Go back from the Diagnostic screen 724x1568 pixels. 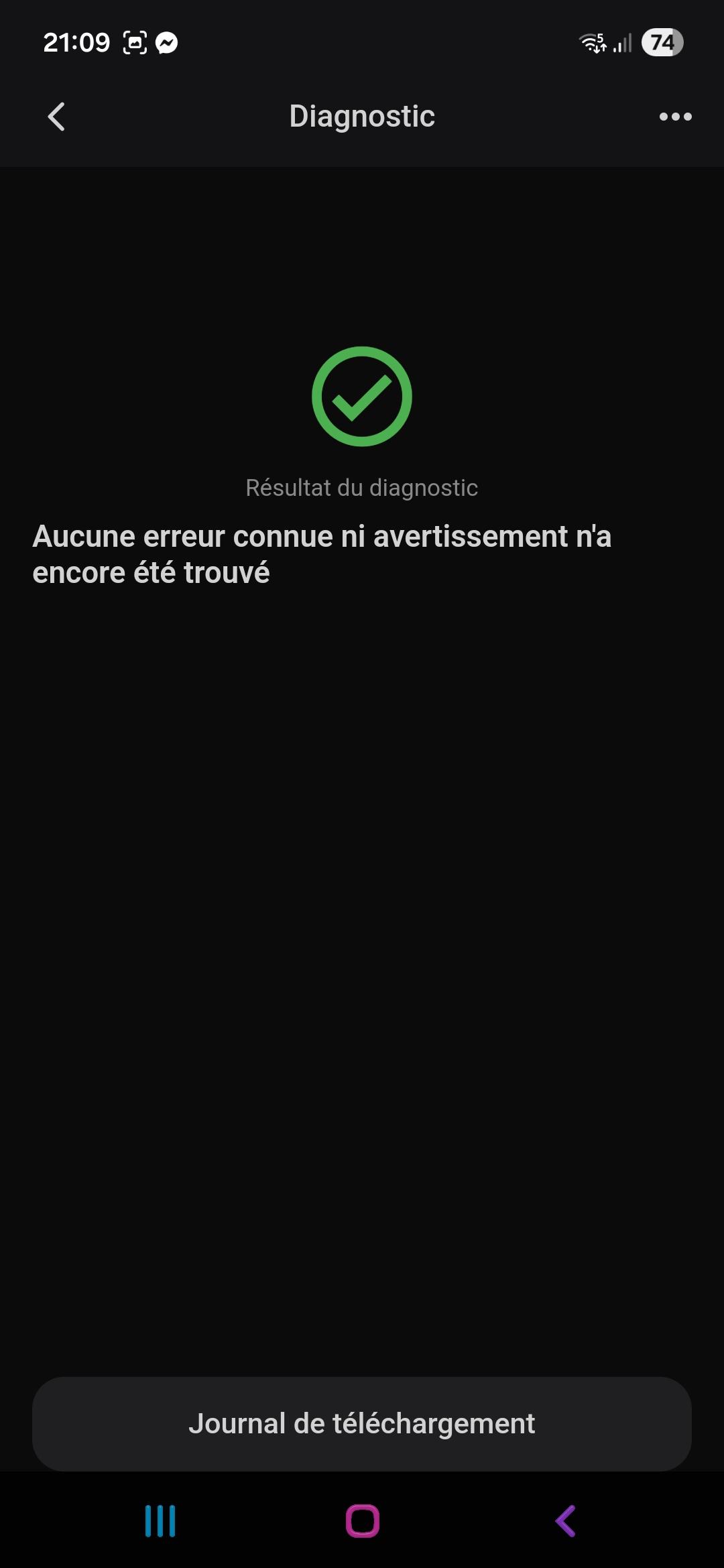coord(57,117)
